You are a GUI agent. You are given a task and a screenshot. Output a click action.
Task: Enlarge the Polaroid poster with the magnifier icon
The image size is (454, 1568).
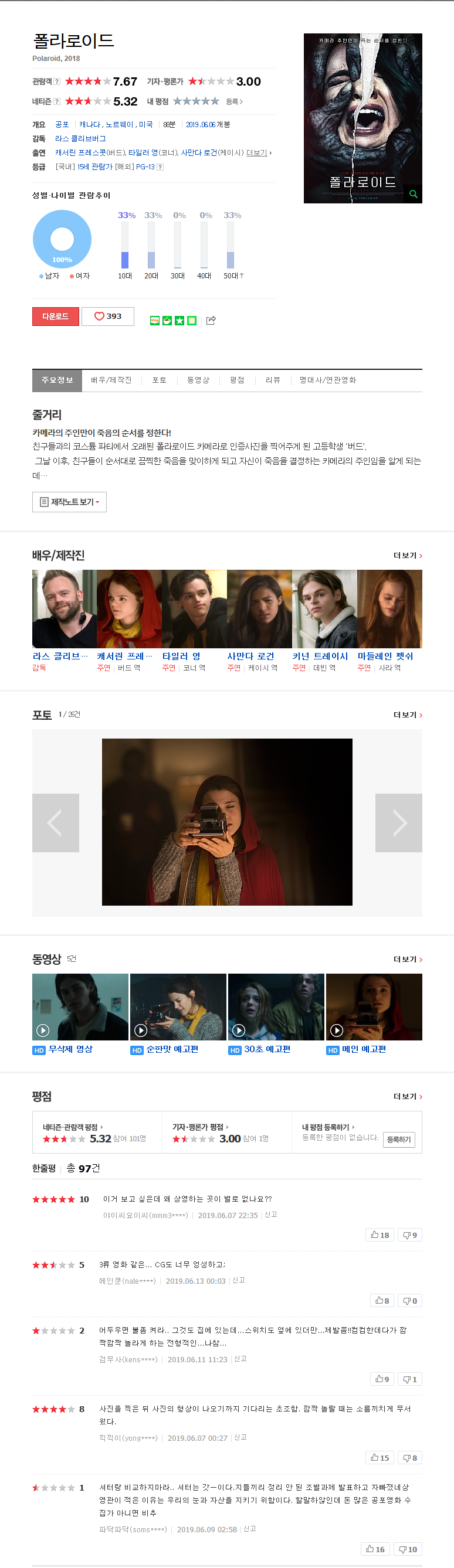(413, 194)
